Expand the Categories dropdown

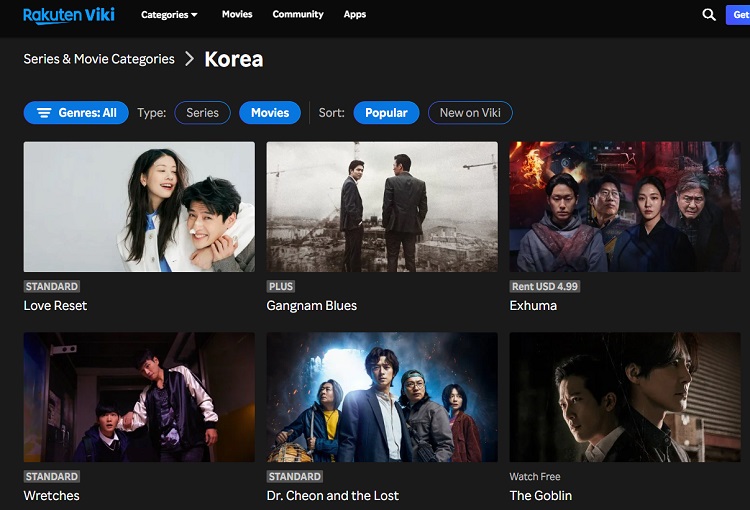[169, 15]
